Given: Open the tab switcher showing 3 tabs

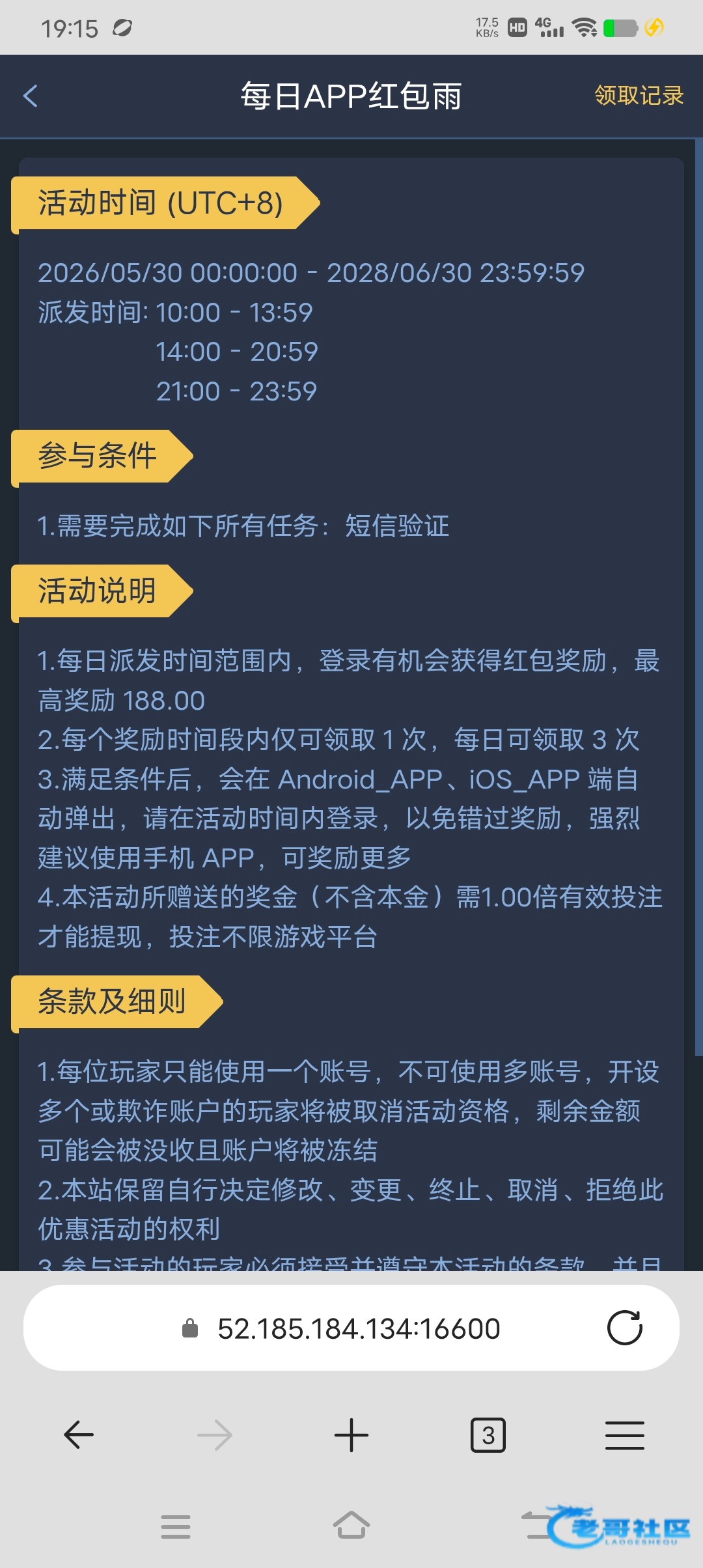Looking at the screenshot, I should click(x=488, y=1435).
